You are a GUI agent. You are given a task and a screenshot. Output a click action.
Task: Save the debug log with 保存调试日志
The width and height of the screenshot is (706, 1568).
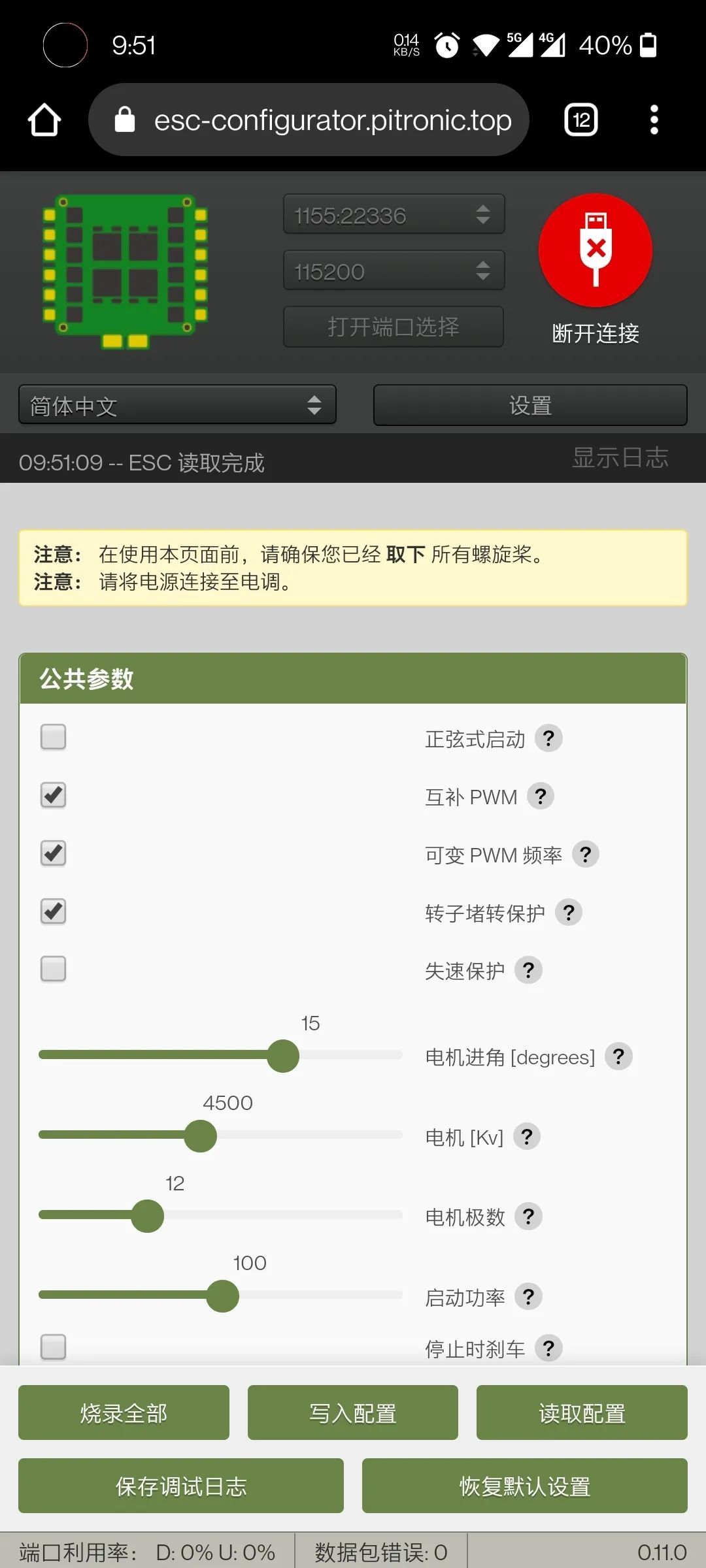[x=181, y=1486]
